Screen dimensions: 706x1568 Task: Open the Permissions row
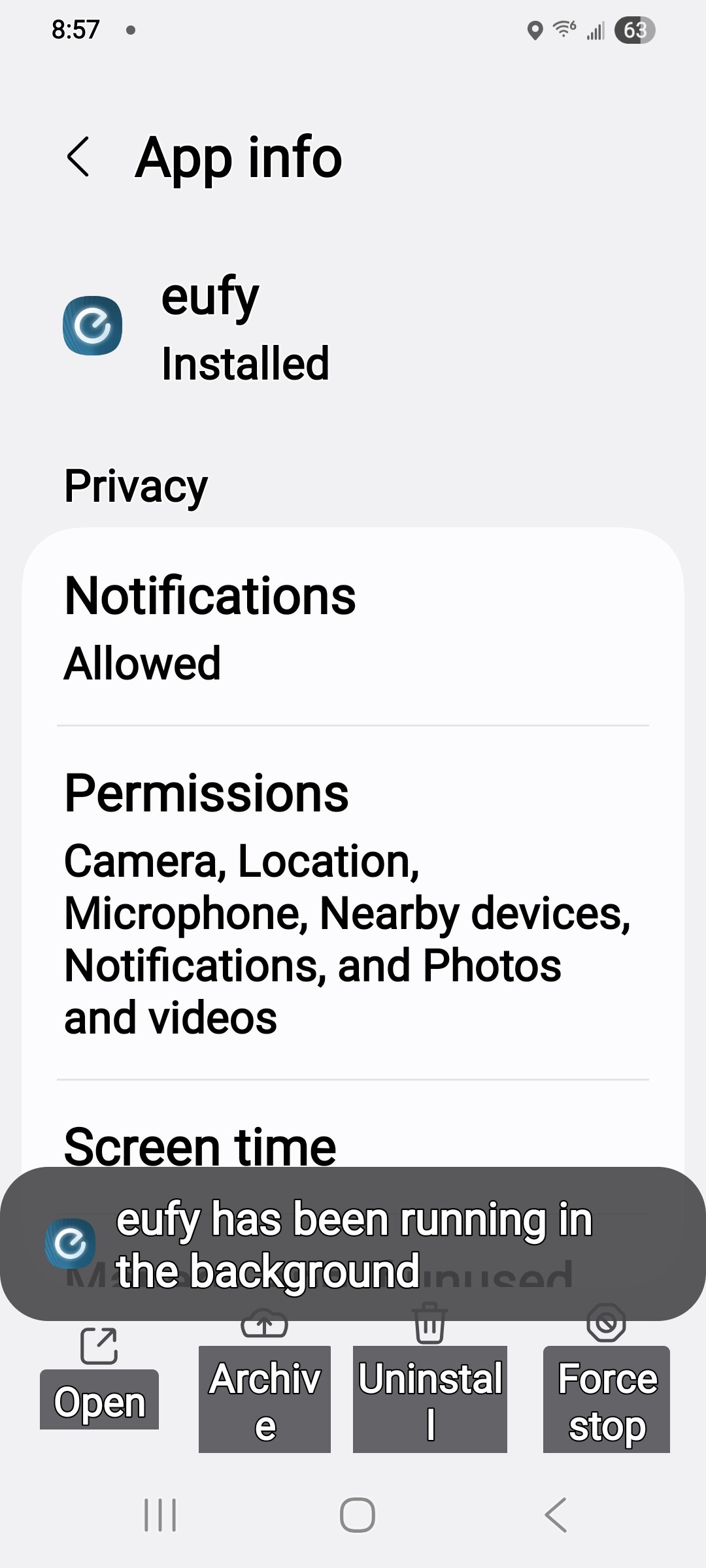point(353,902)
